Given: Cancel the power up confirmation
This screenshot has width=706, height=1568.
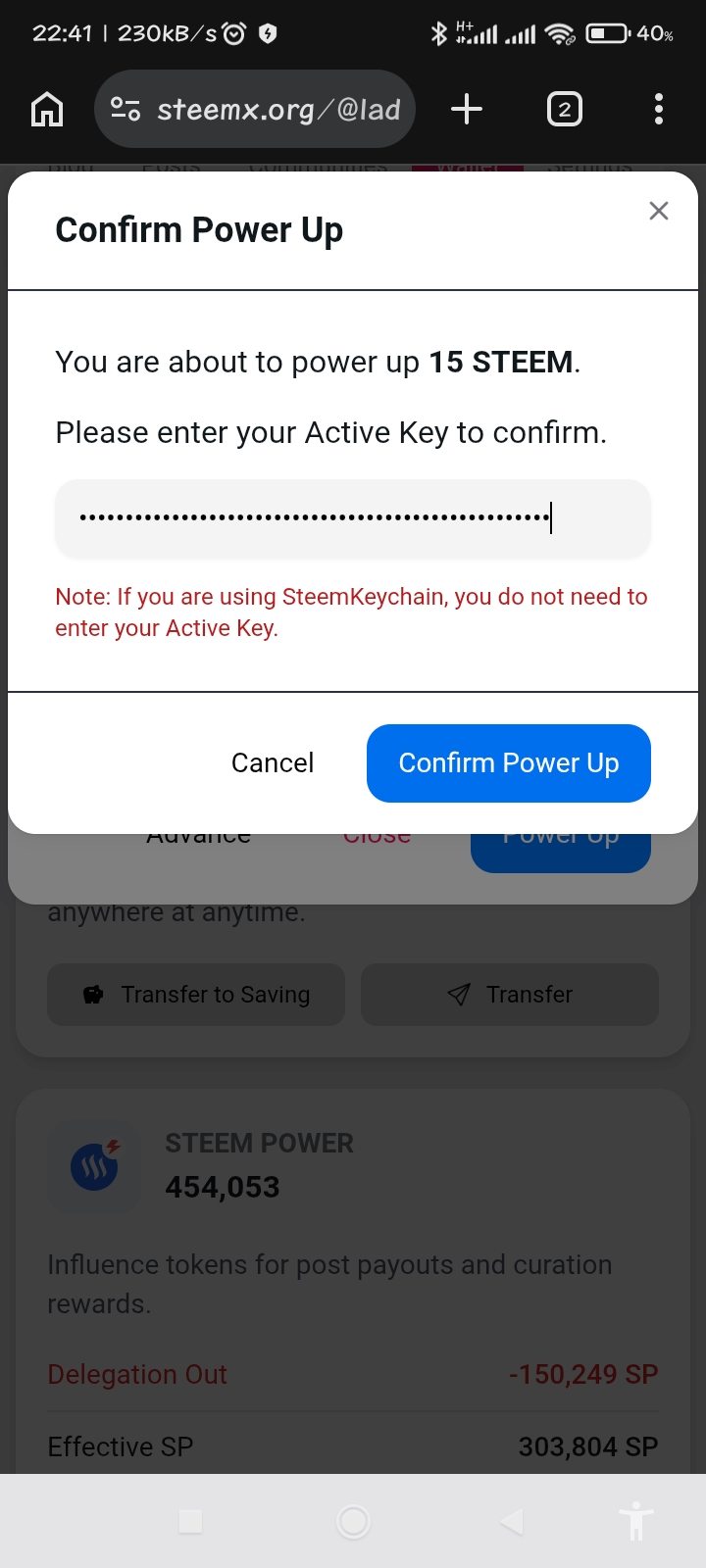Looking at the screenshot, I should [x=273, y=763].
